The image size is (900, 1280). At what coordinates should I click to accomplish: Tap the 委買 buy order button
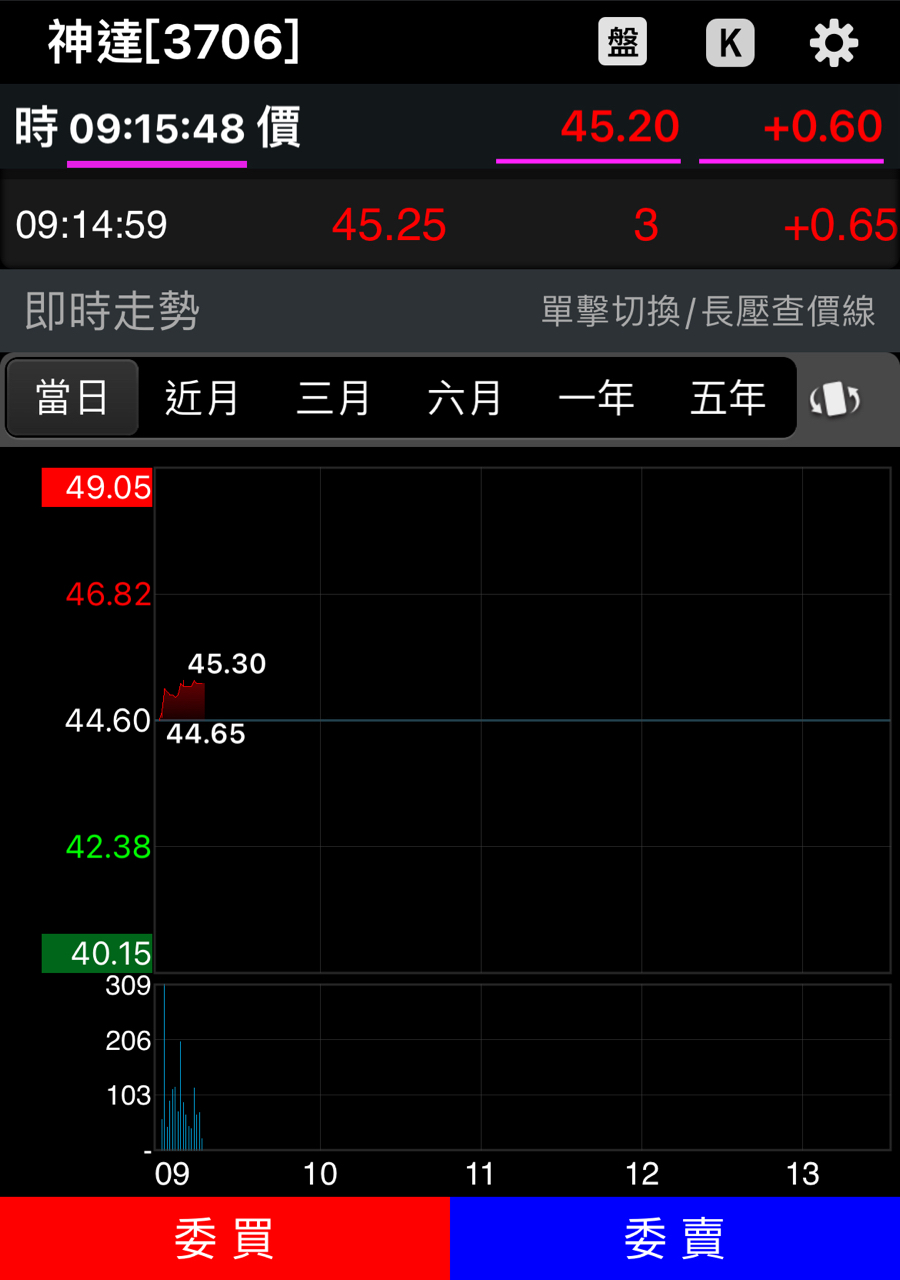[225, 1238]
